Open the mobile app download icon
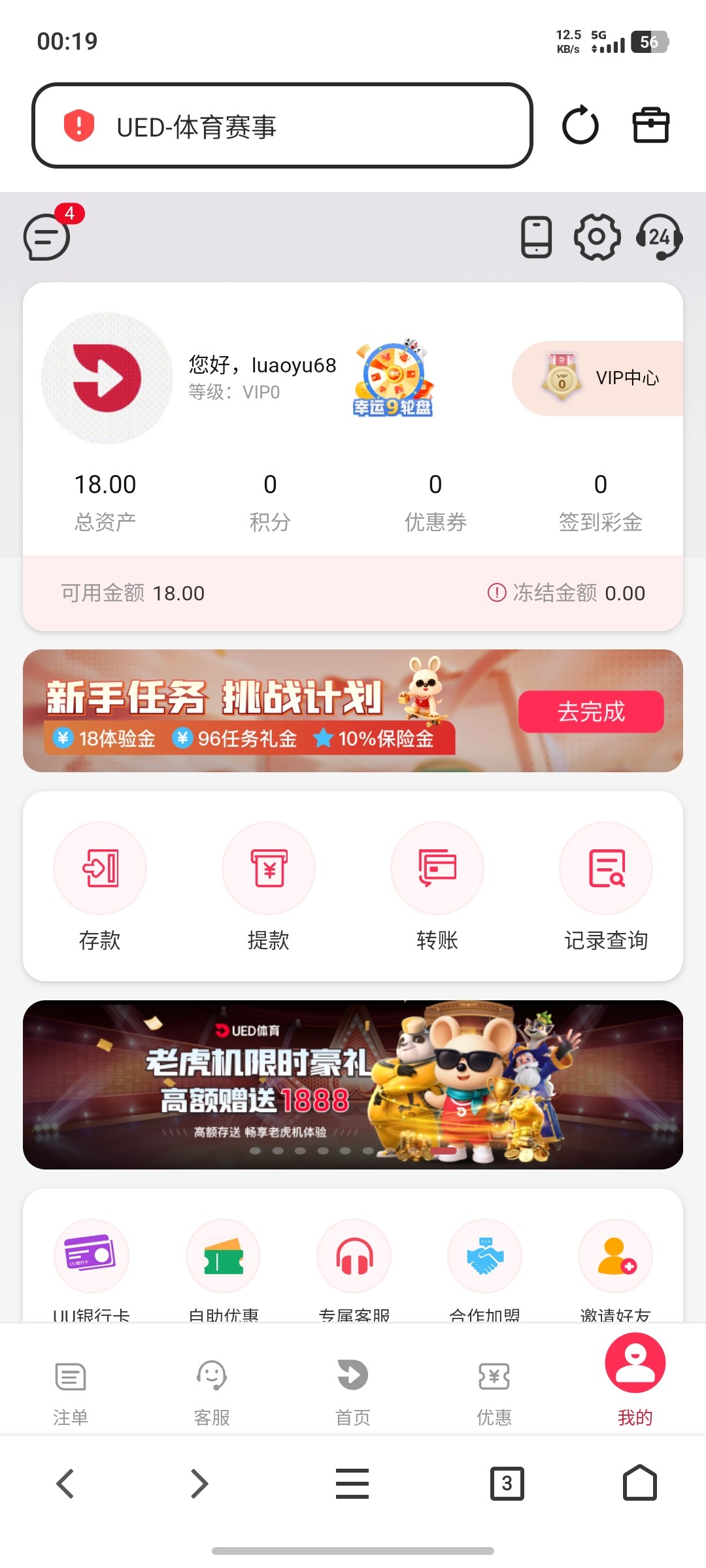Screen dimensions: 706x1568 [536, 237]
